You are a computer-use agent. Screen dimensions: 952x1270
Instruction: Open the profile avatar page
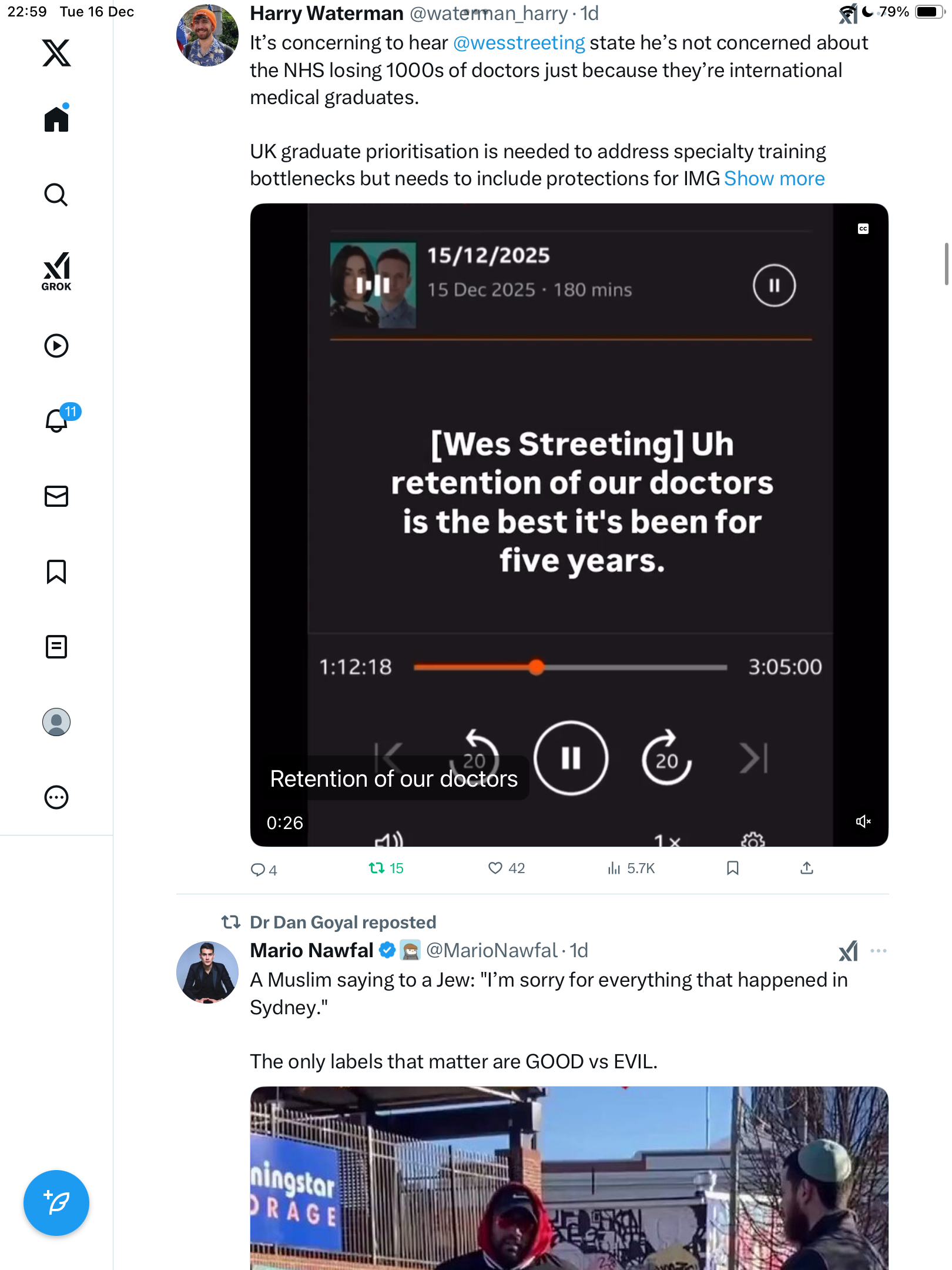click(x=56, y=722)
